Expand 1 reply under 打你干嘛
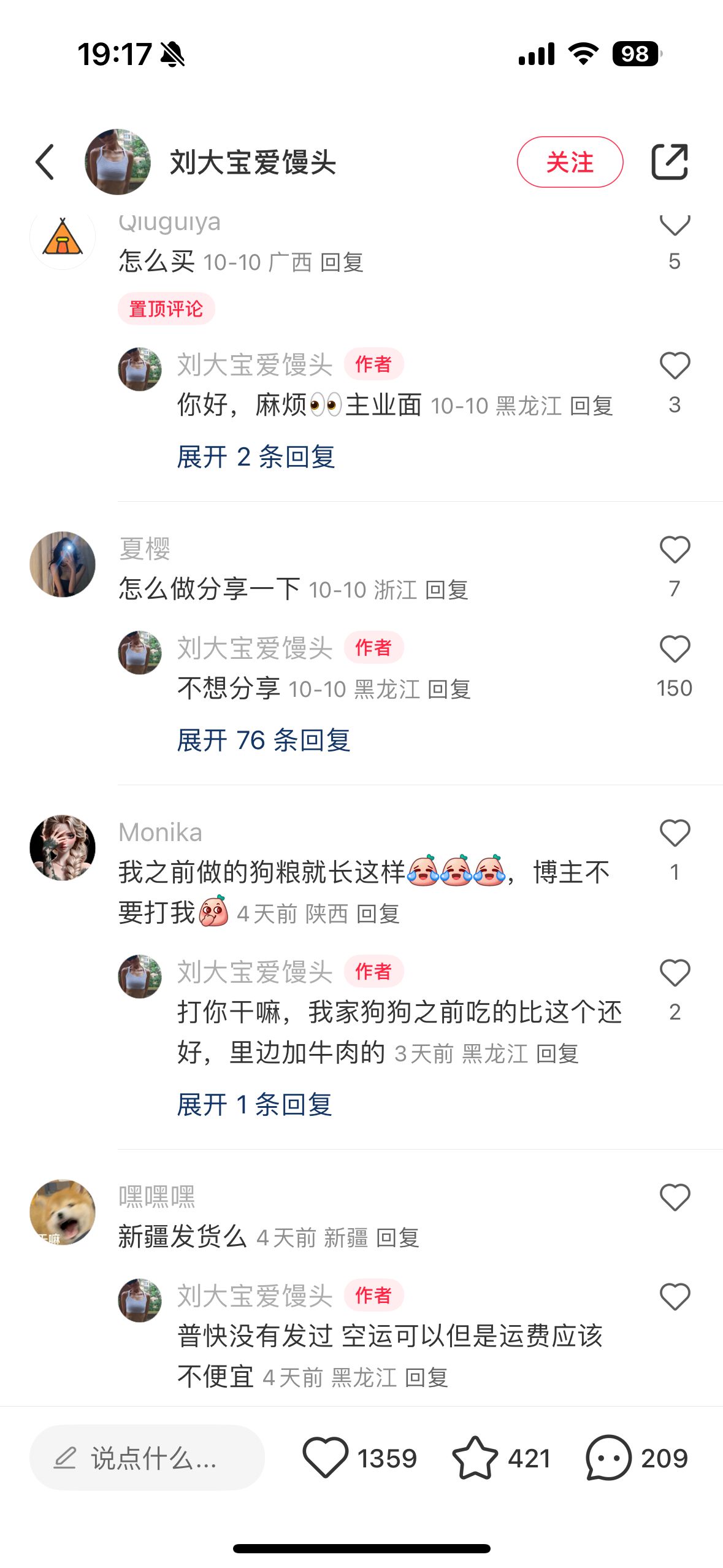Screen dimensions: 723x1568 point(254,1105)
